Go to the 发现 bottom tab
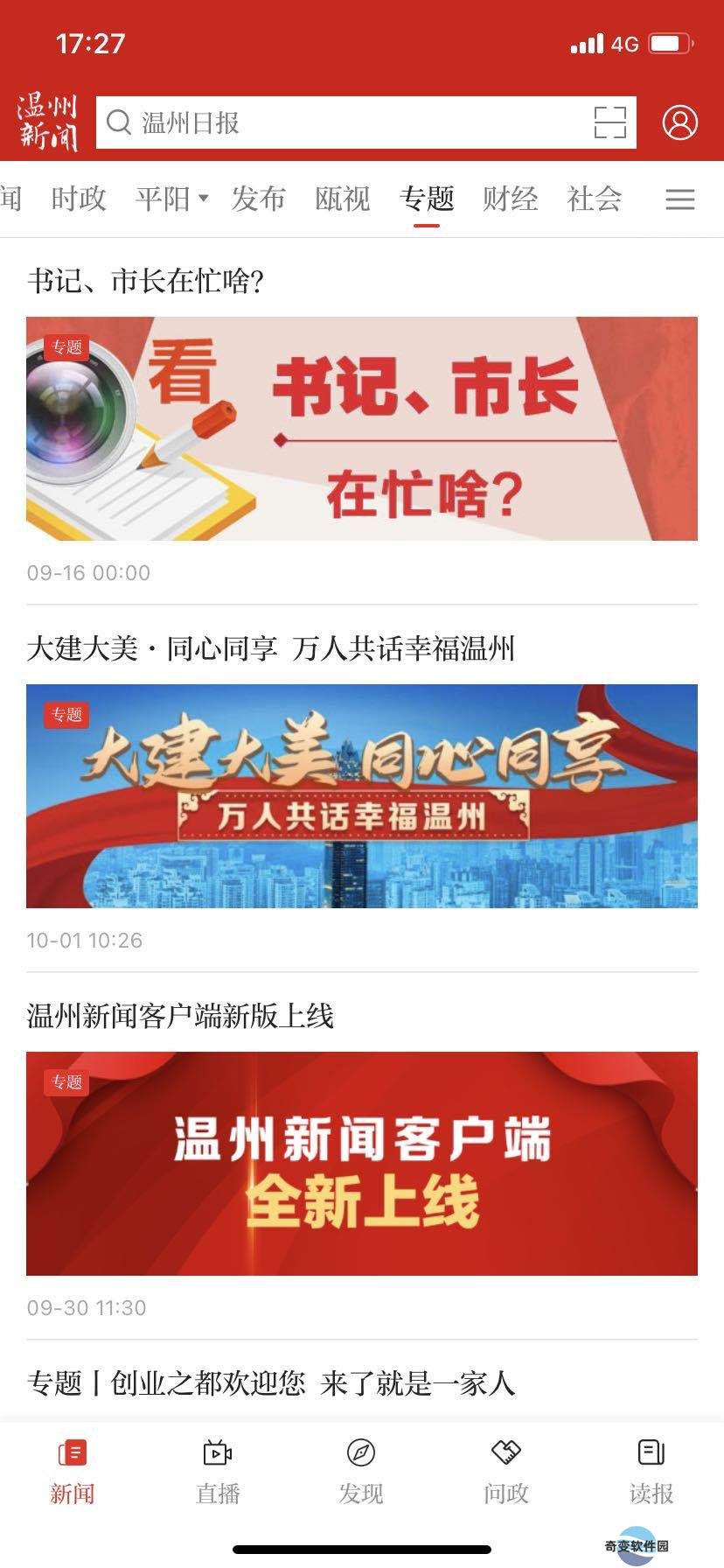Image resolution: width=724 pixels, height=1568 pixels. 361,1473
